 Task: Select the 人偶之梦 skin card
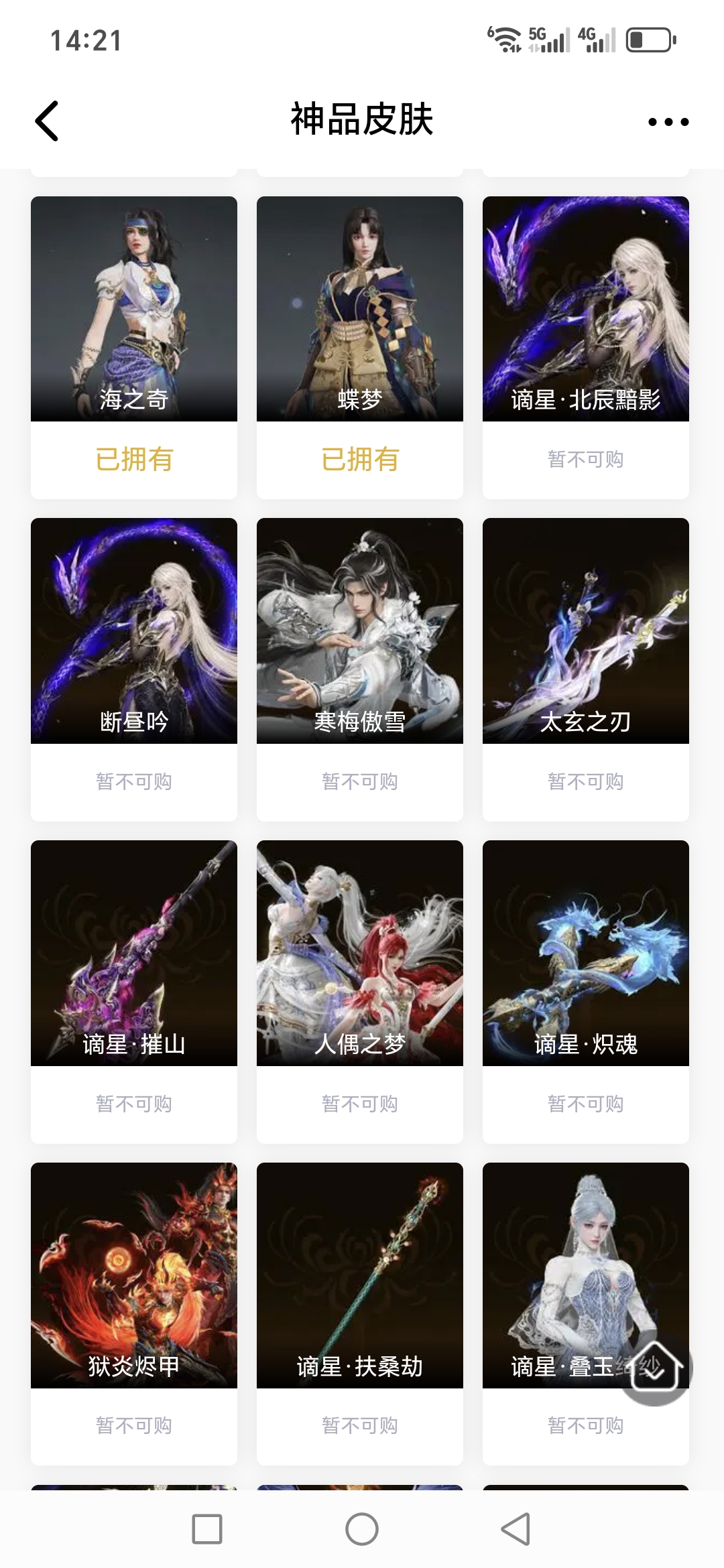360,953
